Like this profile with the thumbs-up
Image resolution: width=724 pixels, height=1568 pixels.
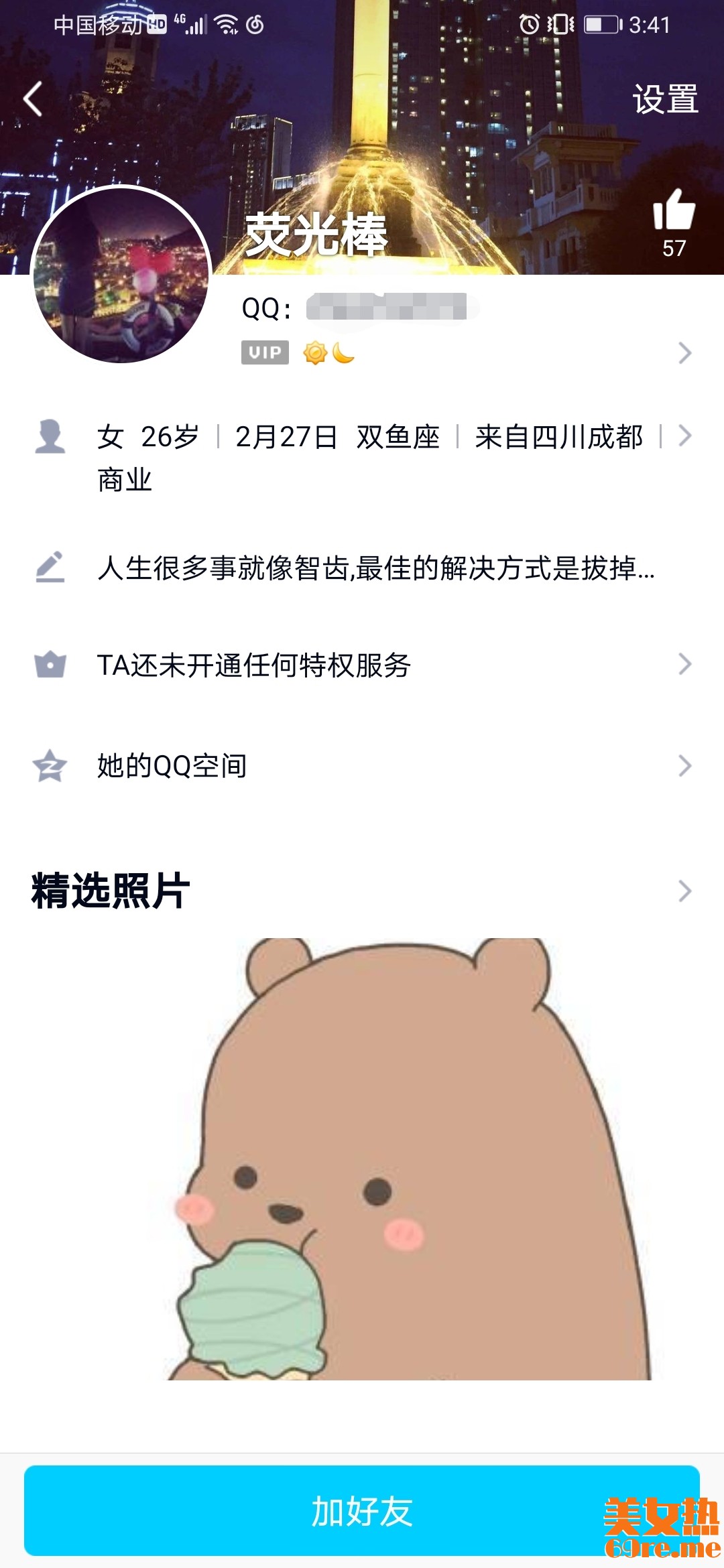click(x=674, y=210)
